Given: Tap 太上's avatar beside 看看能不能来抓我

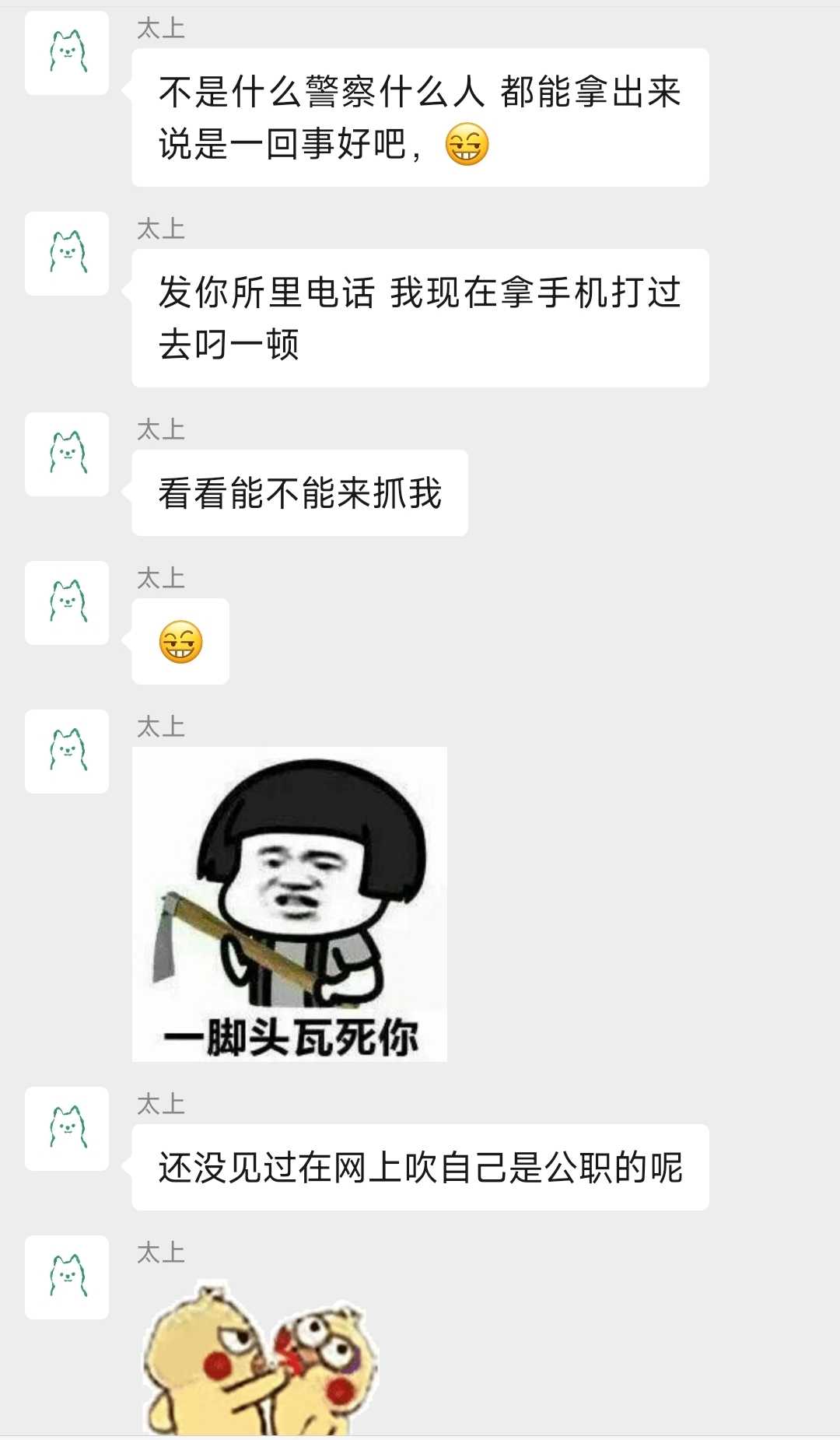Looking at the screenshot, I should tap(67, 454).
